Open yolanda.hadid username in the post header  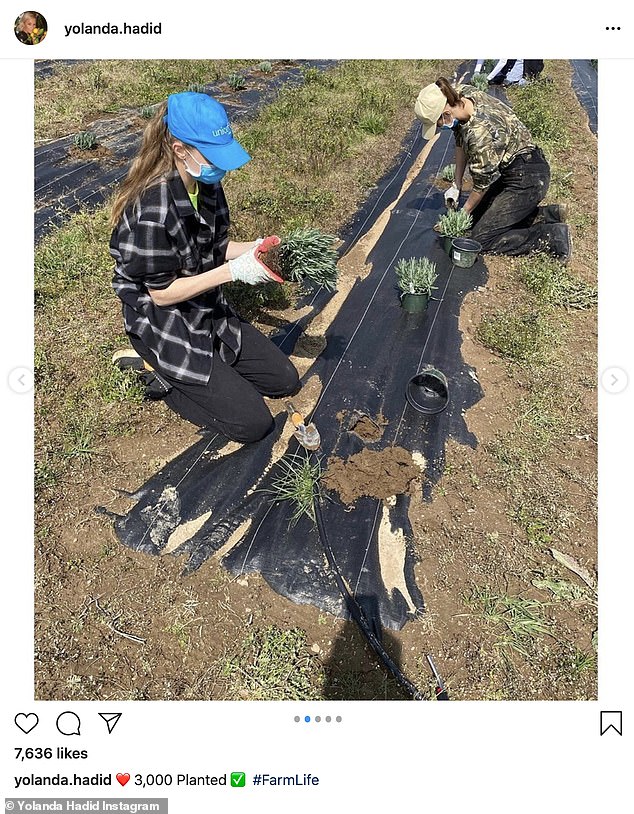(112, 29)
